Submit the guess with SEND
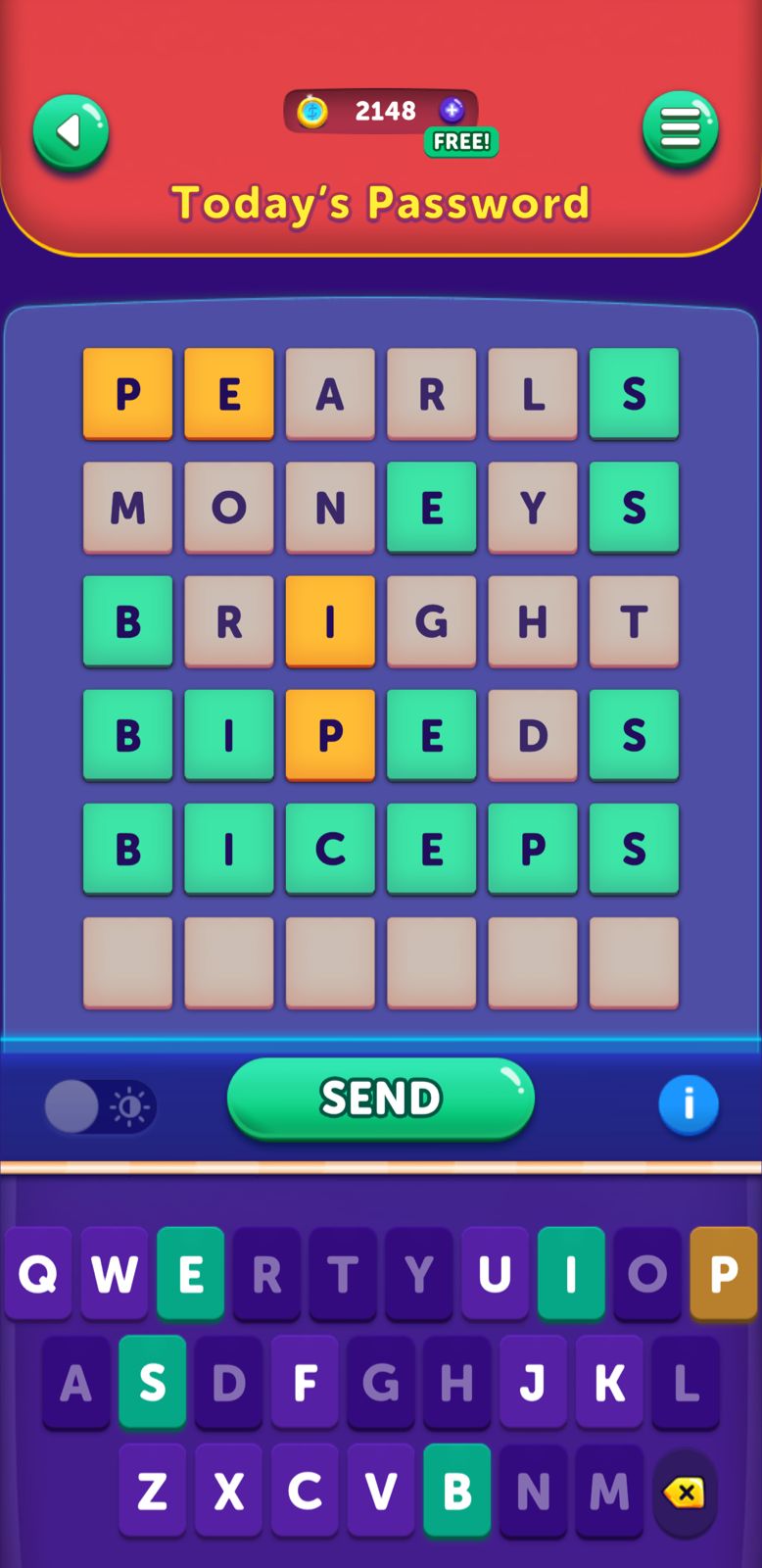The height and width of the screenshot is (1568, 762). pyautogui.click(x=381, y=1099)
